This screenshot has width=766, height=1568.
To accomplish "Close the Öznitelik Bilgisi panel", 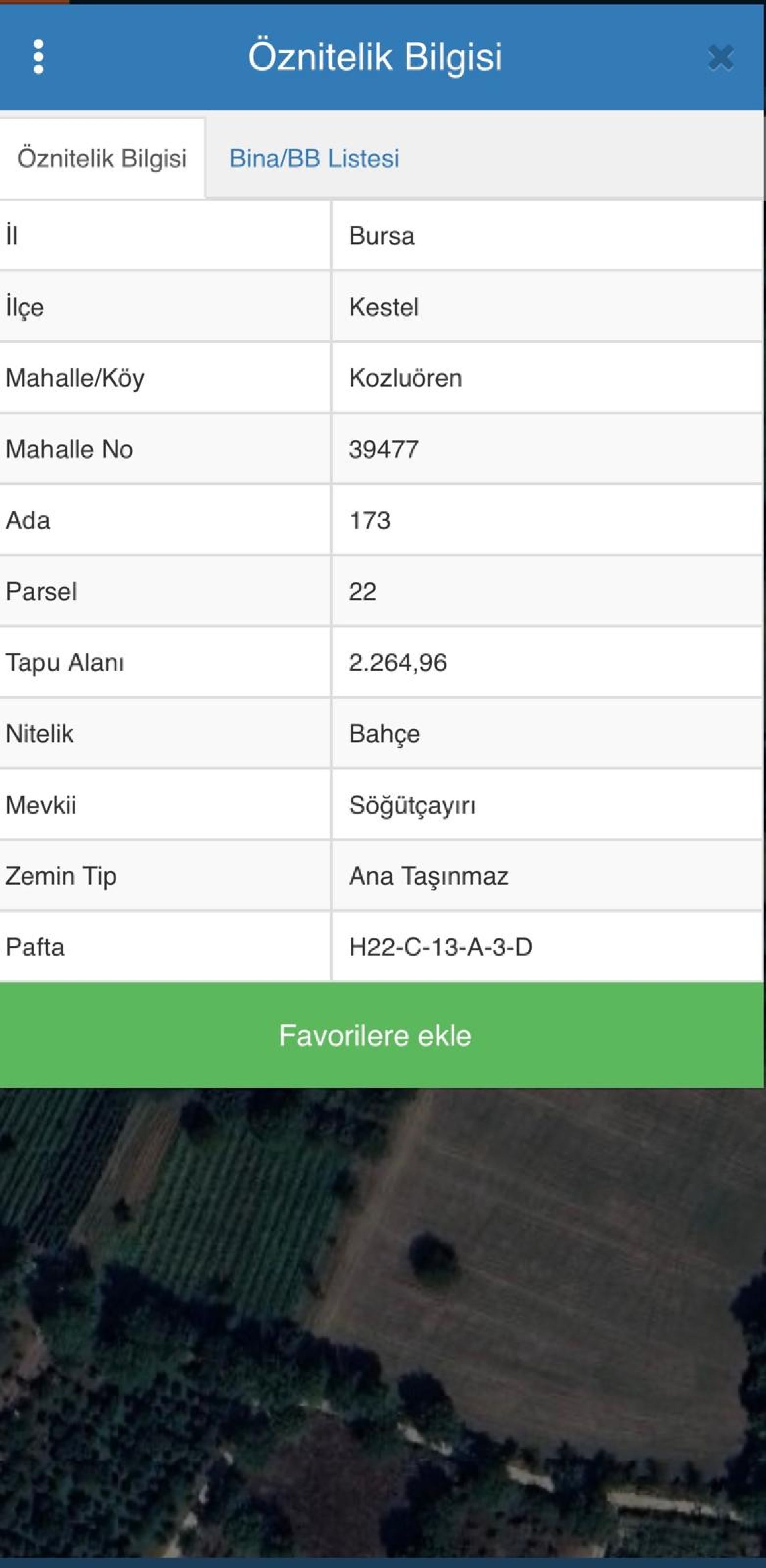I will coord(721,58).
